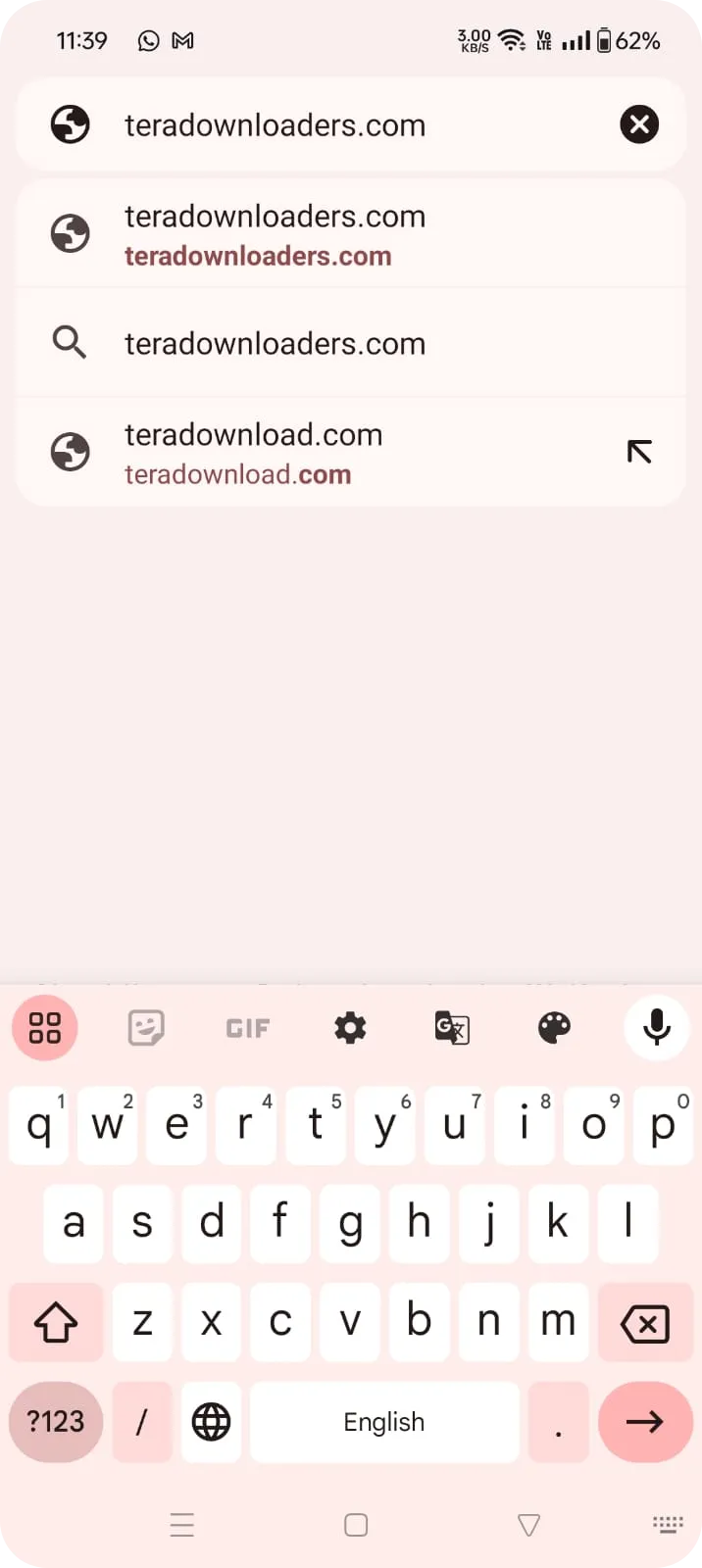The image size is (702, 1568).
Task: Start voice typing with the microphone
Action: click(656, 1028)
